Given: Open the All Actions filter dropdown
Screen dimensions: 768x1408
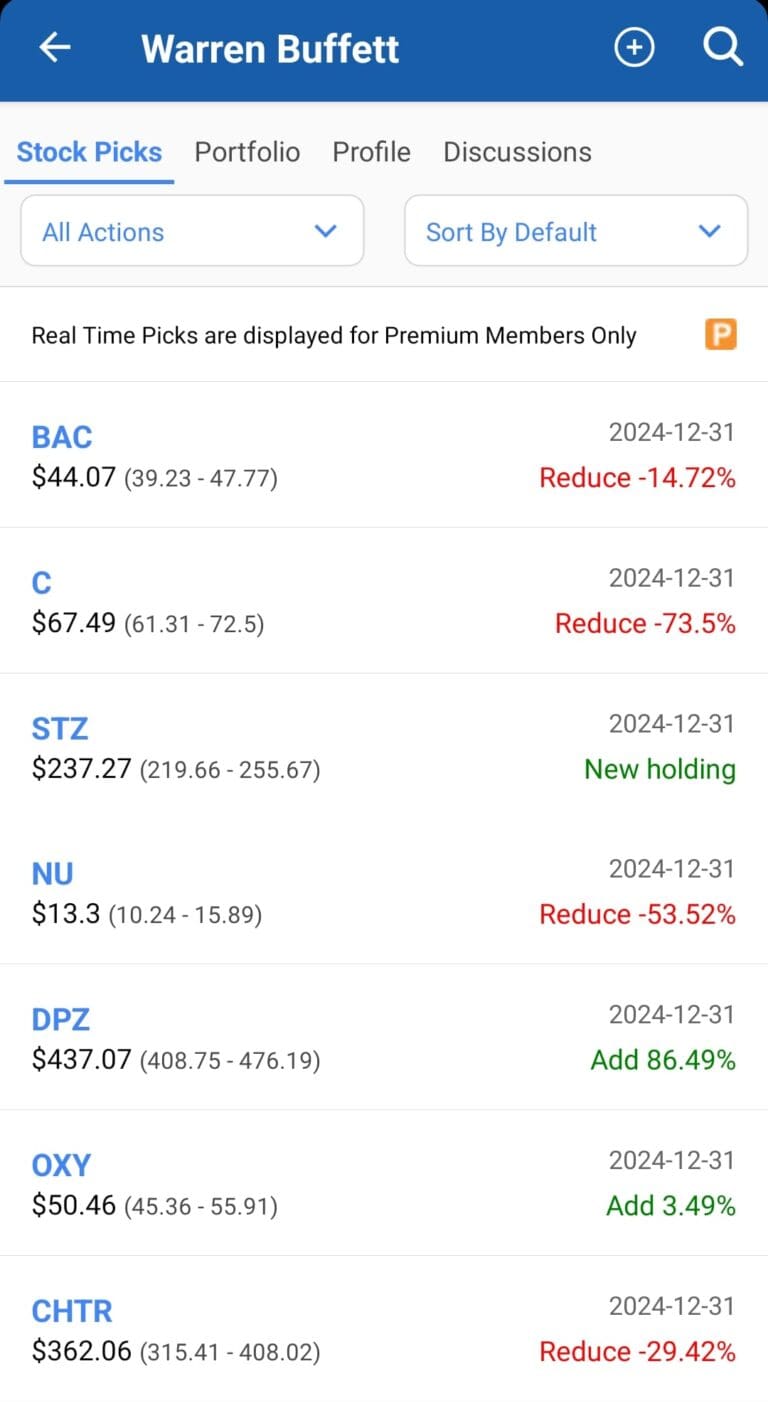Looking at the screenshot, I should tap(191, 231).
